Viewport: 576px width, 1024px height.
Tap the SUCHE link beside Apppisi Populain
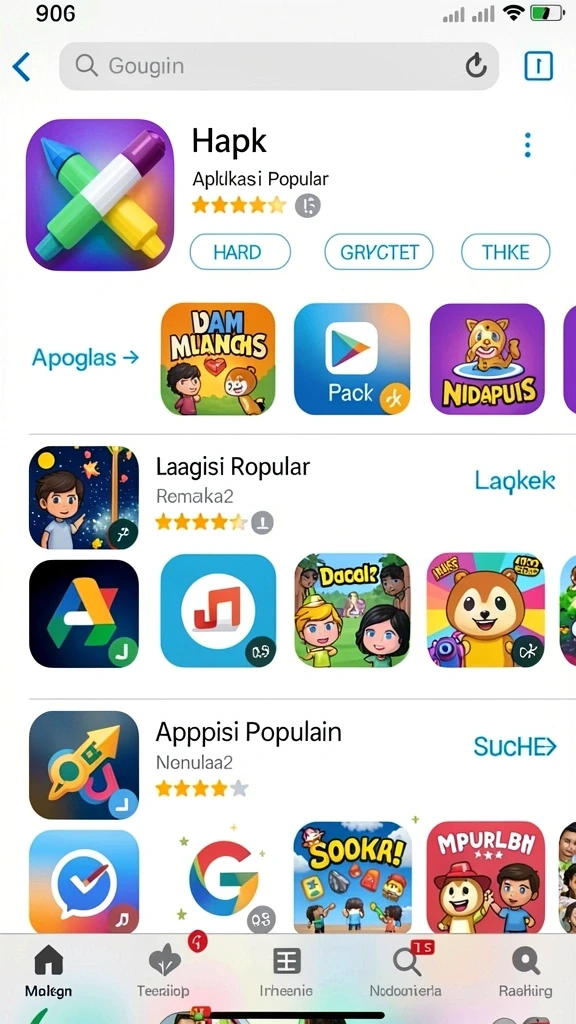(x=515, y=746)
